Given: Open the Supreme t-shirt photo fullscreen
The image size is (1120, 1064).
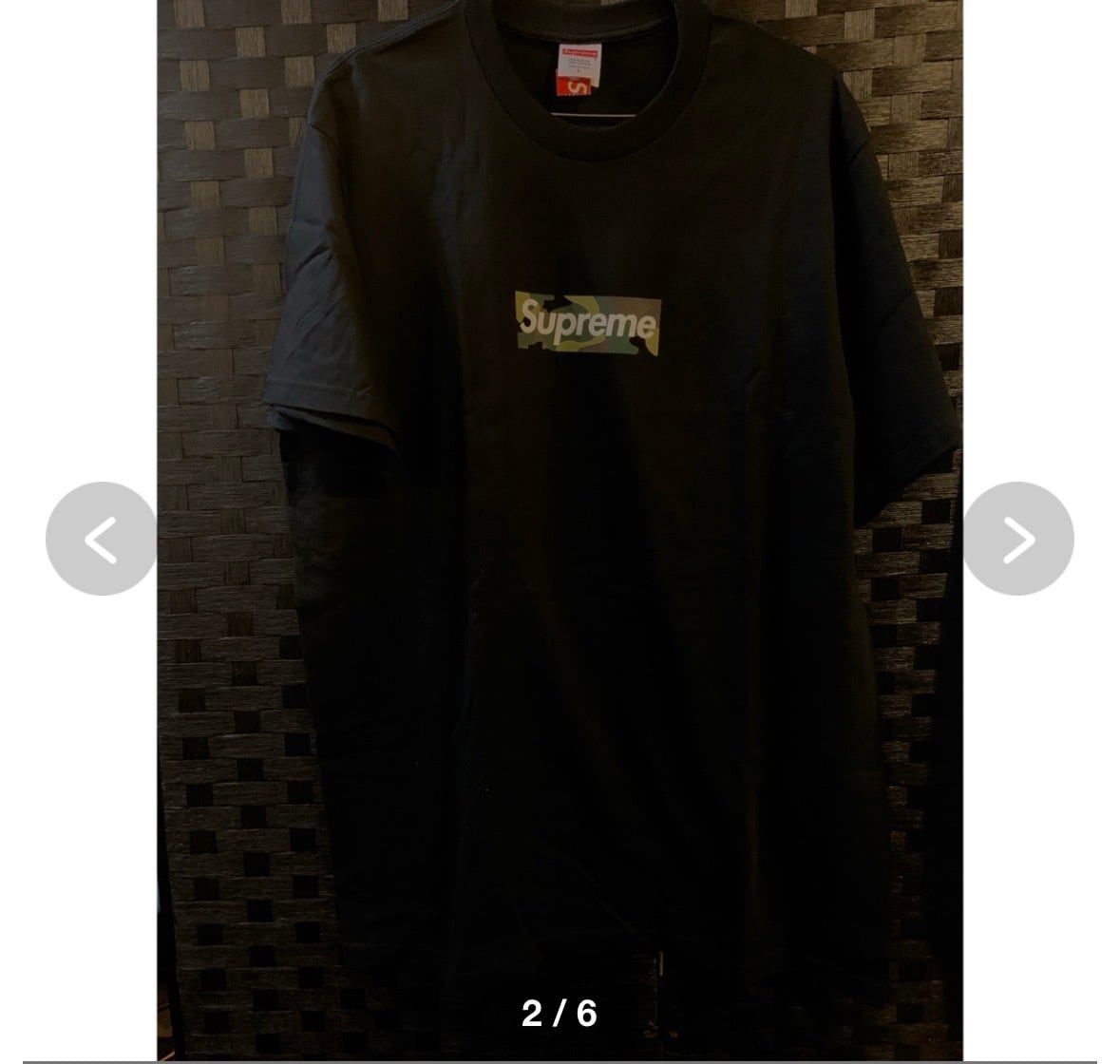Looking at the screenshot, I should (x=560, y=475).
